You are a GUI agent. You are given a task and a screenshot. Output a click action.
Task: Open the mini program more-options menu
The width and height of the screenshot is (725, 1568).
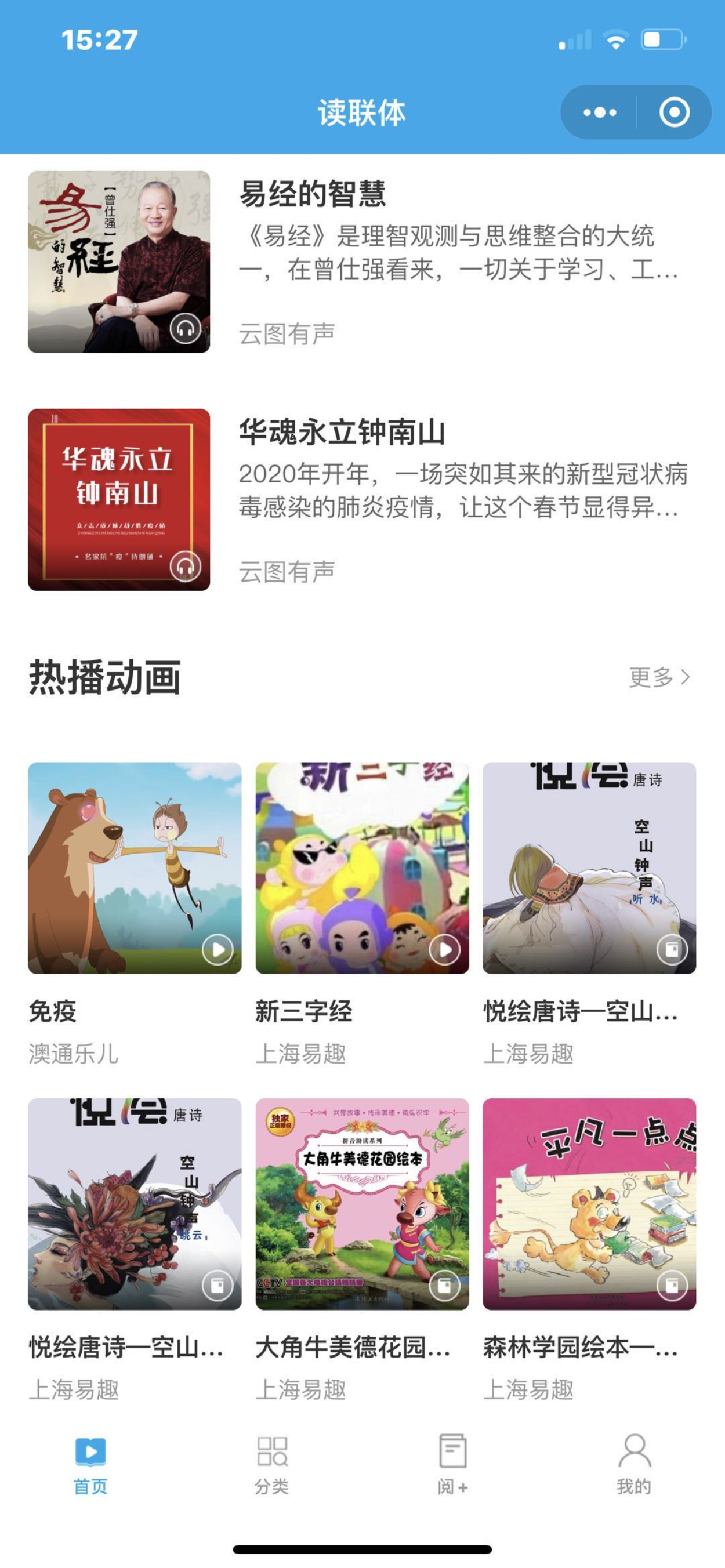point(600,112)
